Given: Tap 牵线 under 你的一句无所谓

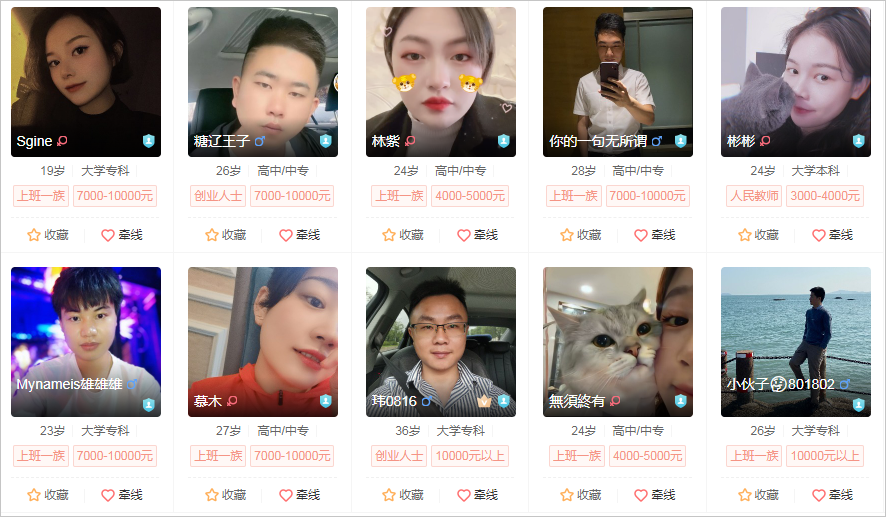Looking at the screenshot, I should (654, 235).
